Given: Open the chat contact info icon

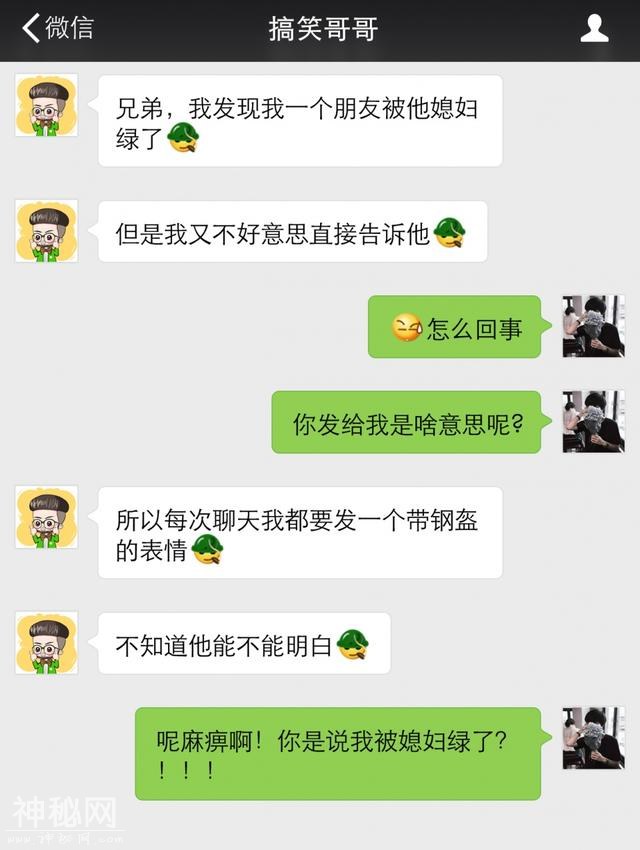Looking at the screenshot, I should [x=594, y=28].
